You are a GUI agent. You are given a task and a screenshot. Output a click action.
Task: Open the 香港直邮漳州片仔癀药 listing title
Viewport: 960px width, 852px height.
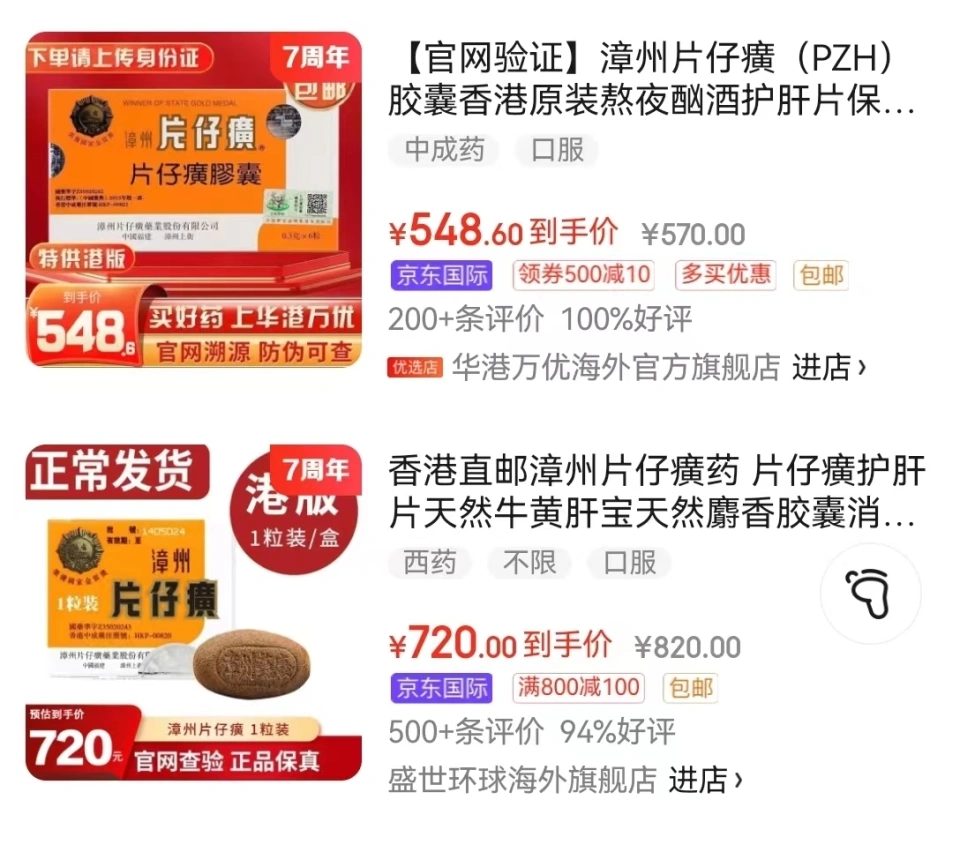pyautogui.click(x=656, y=493)
